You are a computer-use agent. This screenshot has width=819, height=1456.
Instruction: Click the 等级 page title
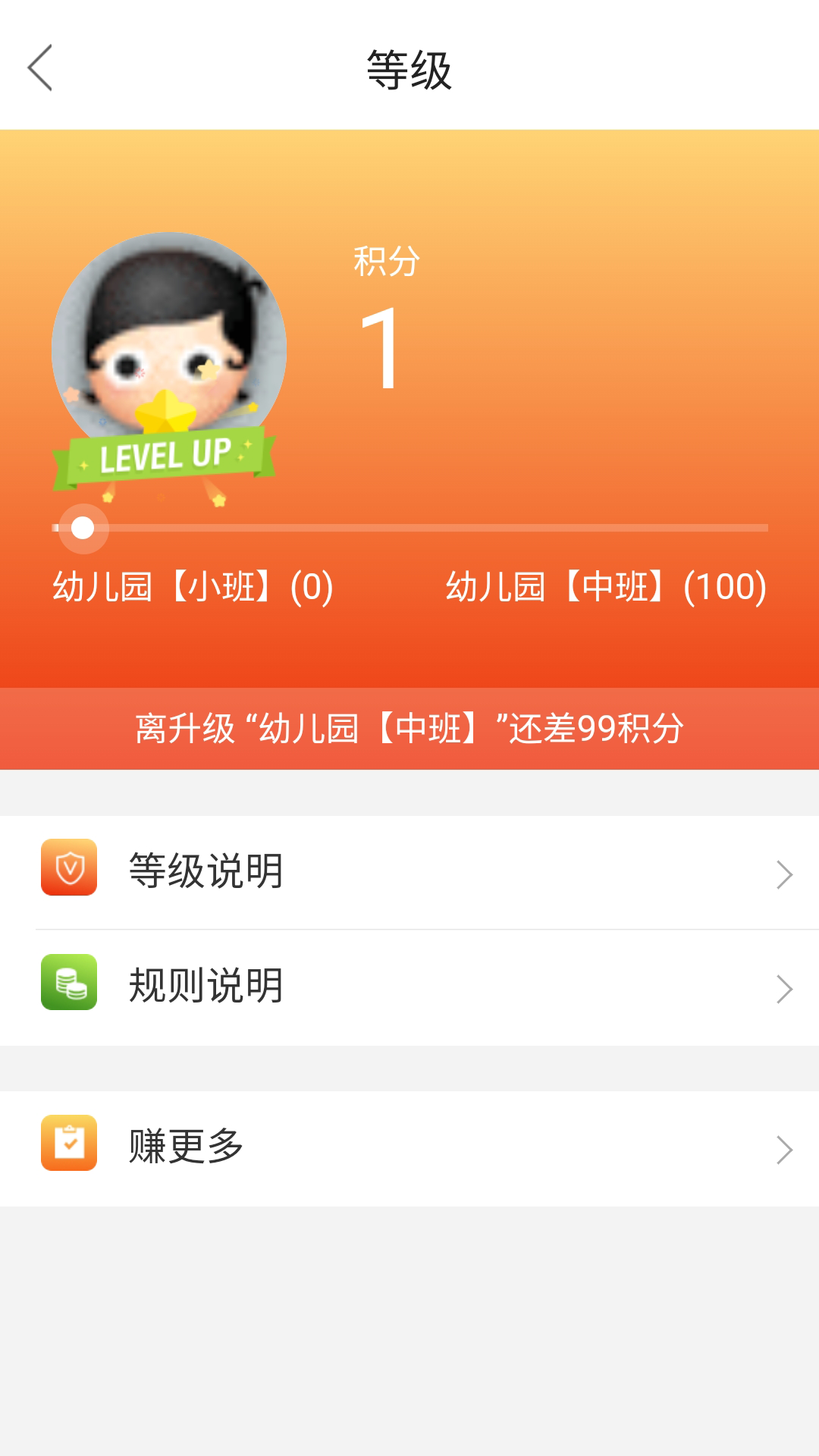[409, 68]
